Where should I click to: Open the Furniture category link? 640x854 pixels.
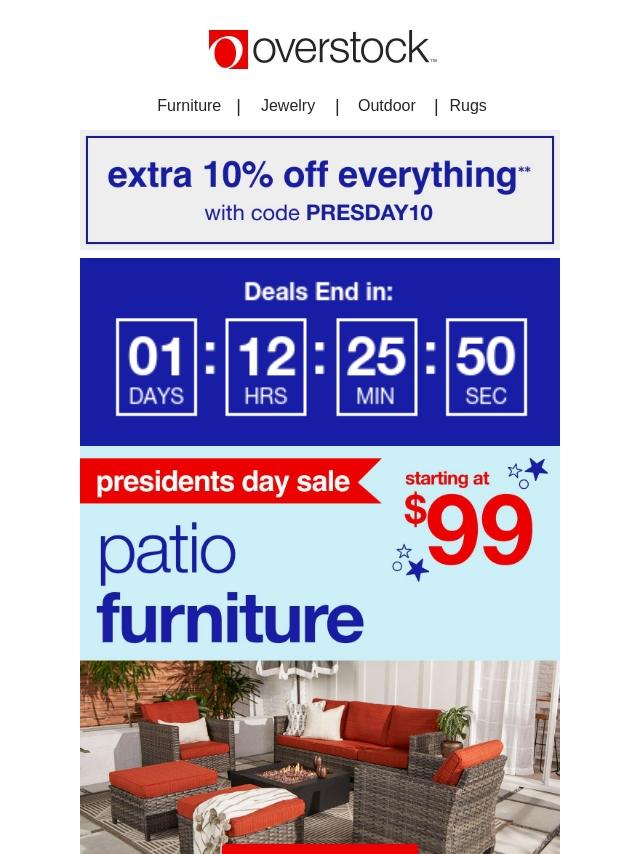tap(189, 105)
